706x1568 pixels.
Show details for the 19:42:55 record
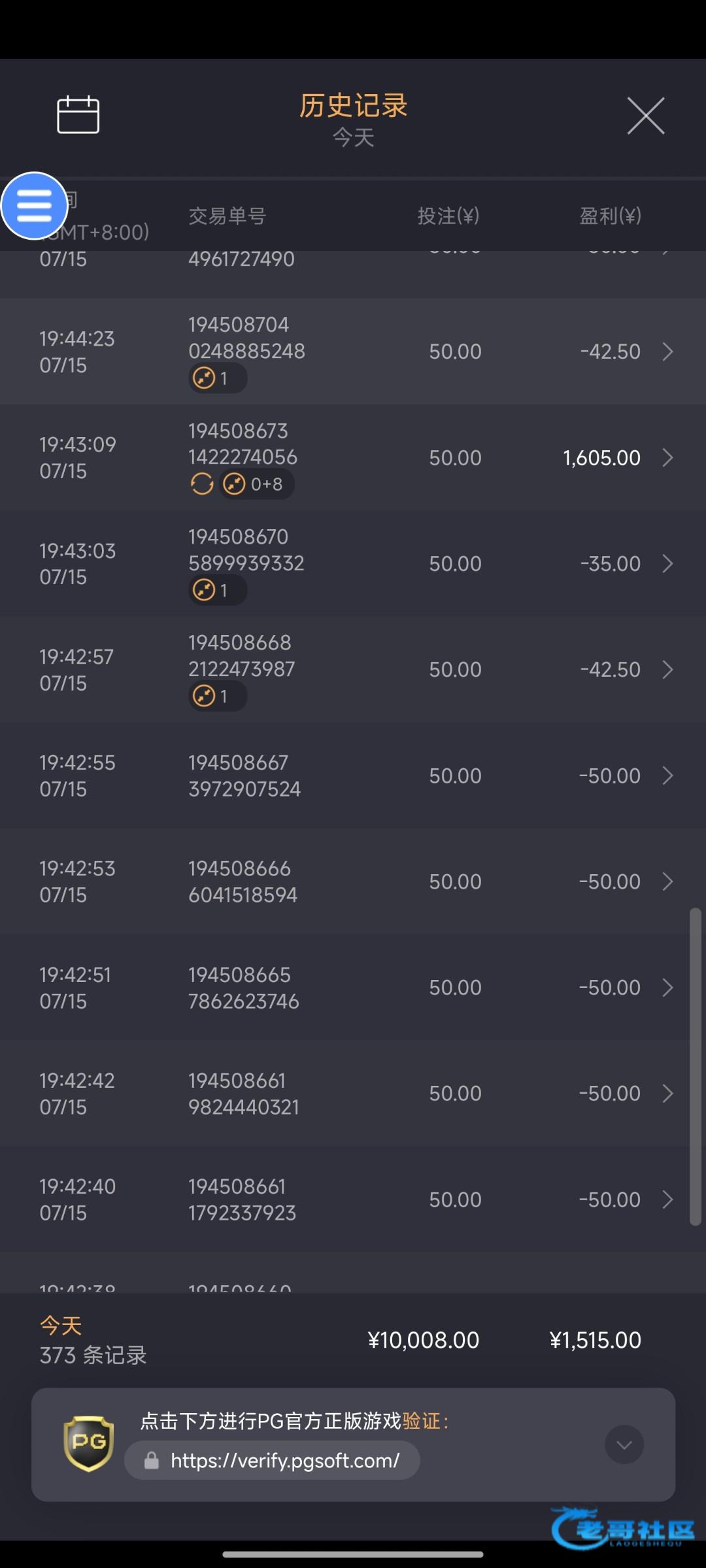(353, 776)
